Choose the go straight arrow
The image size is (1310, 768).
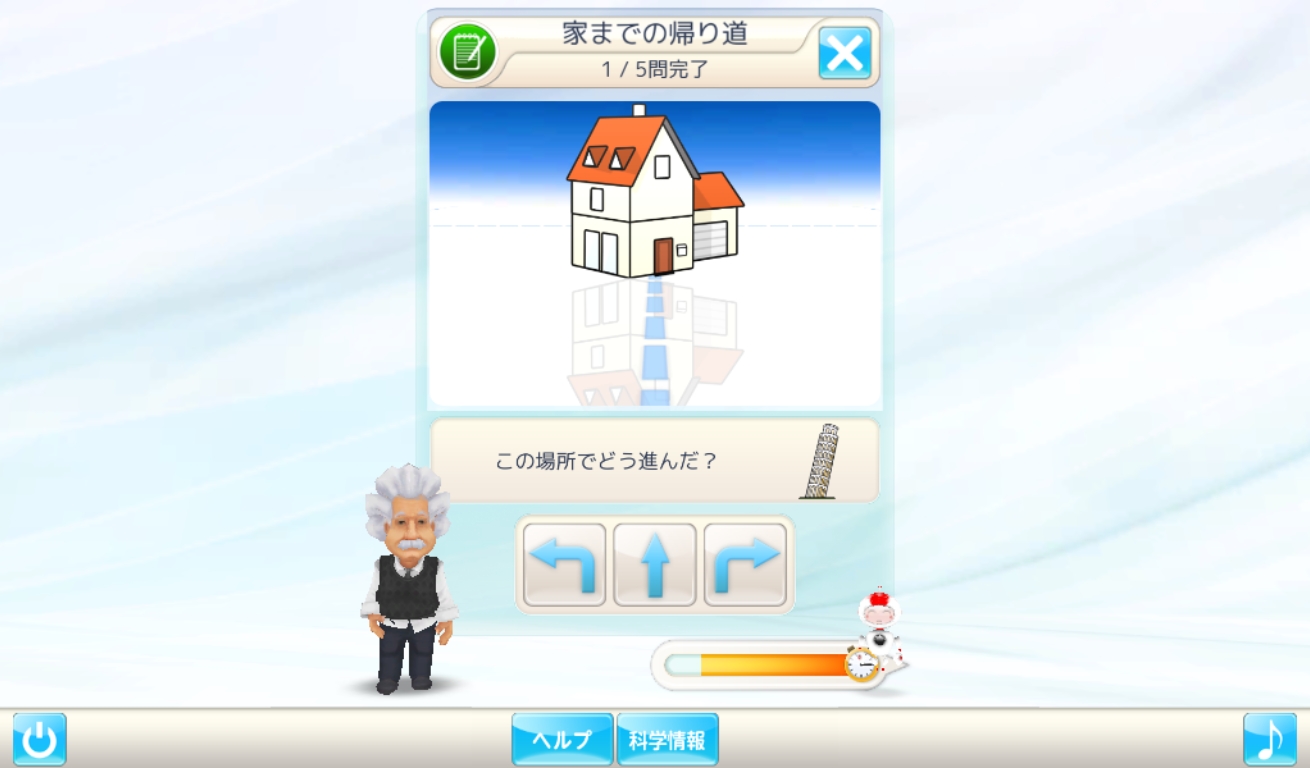[655, 564]
